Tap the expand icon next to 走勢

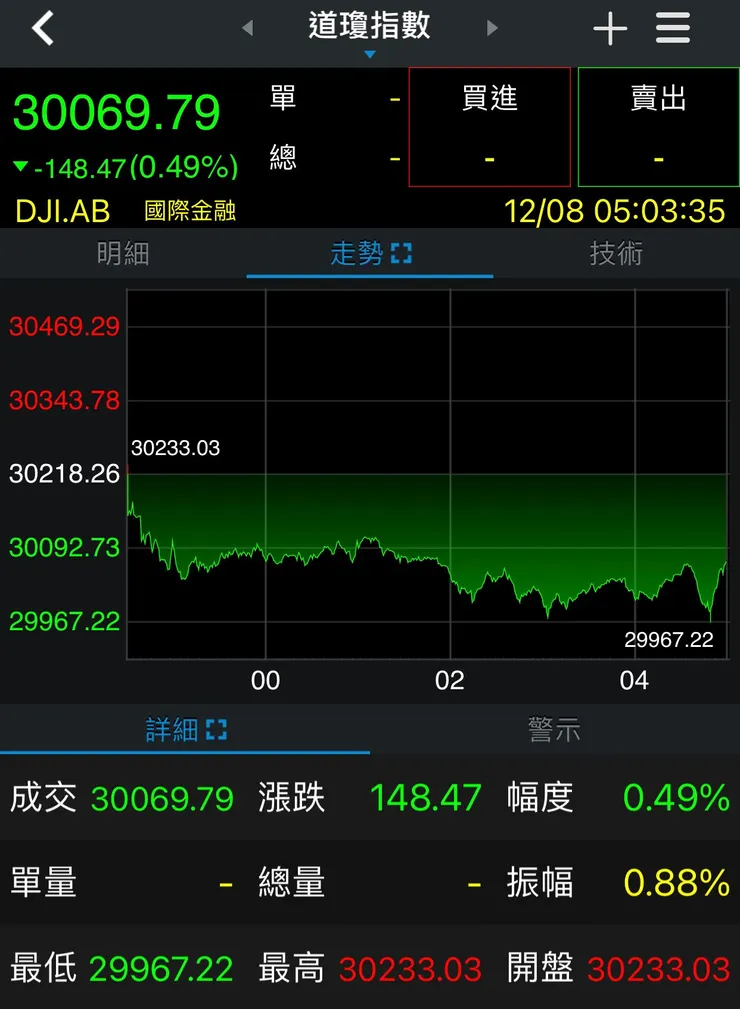pos(403,254)
